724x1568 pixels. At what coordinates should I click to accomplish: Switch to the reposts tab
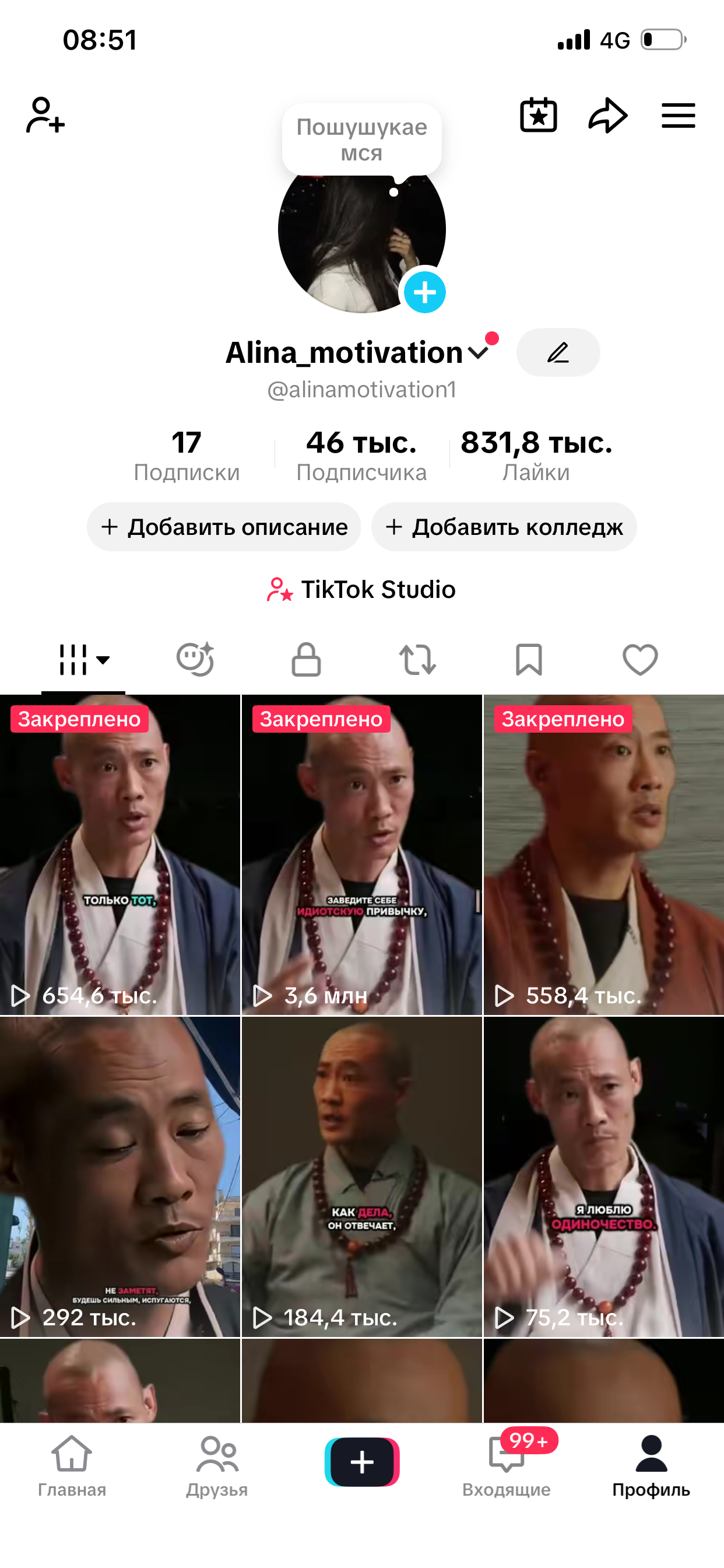click(x=417, y=659)
